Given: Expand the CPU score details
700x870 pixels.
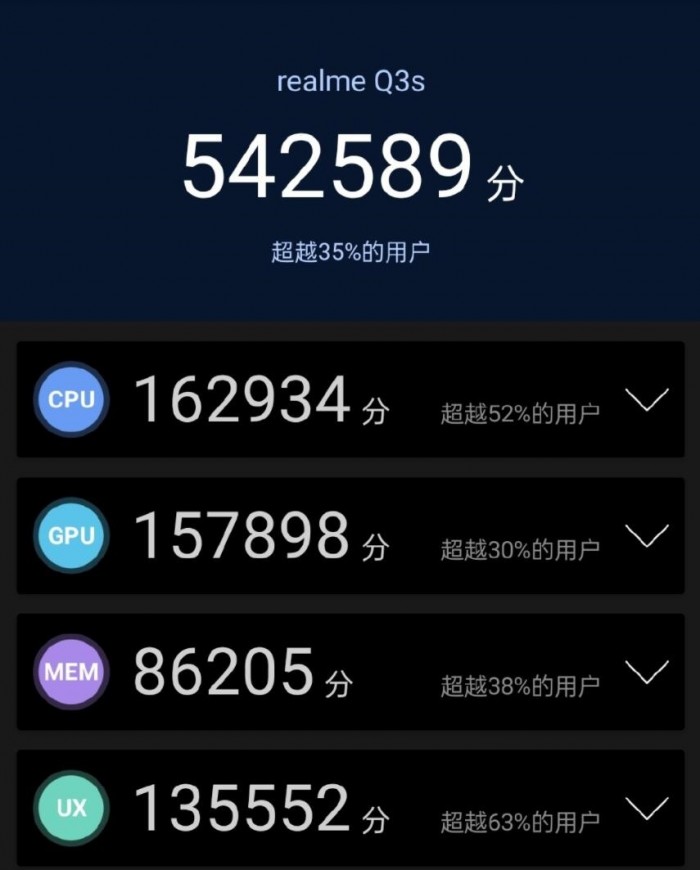Looking at the screenshot, I should (x=646, y=401).
